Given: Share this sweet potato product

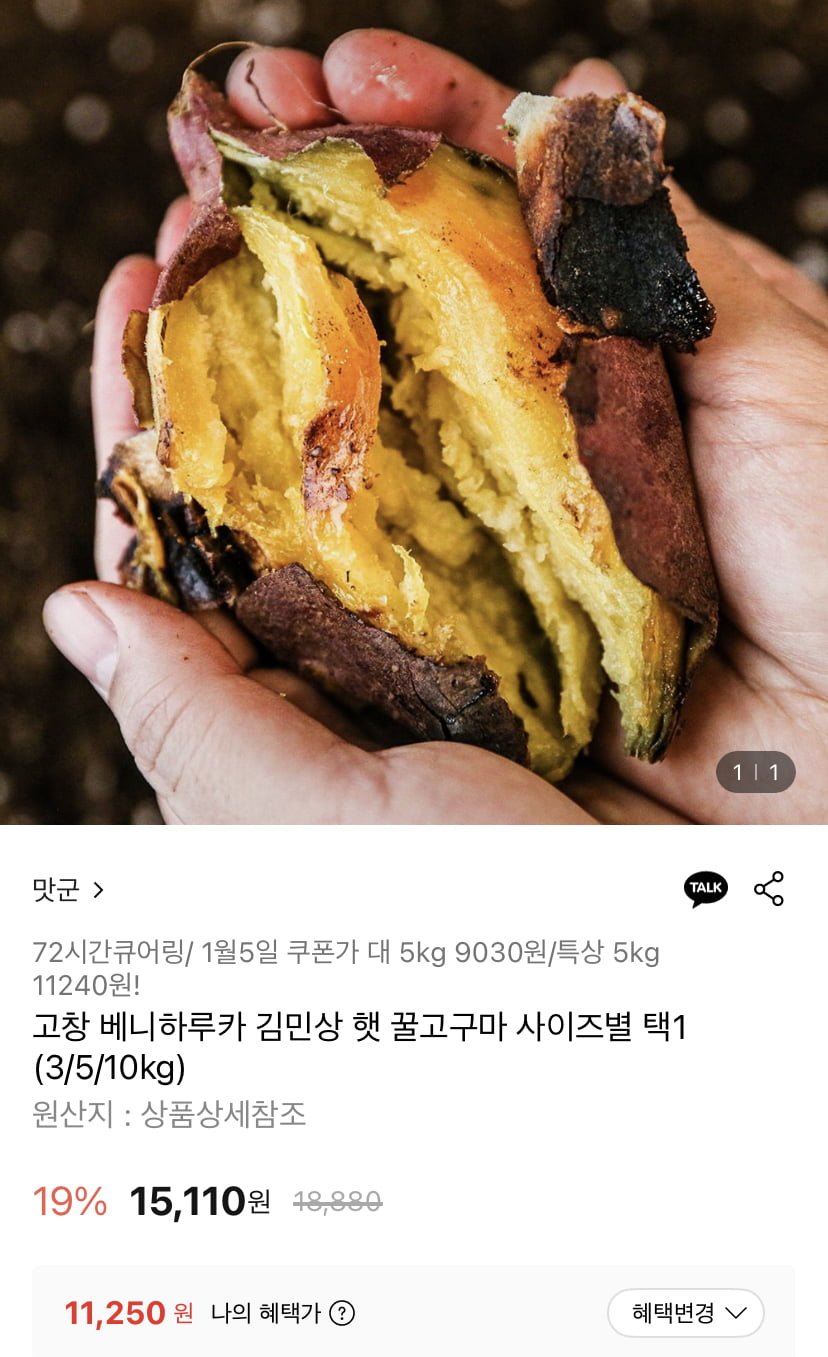Looking at the screenshot, I should point(769,889).
